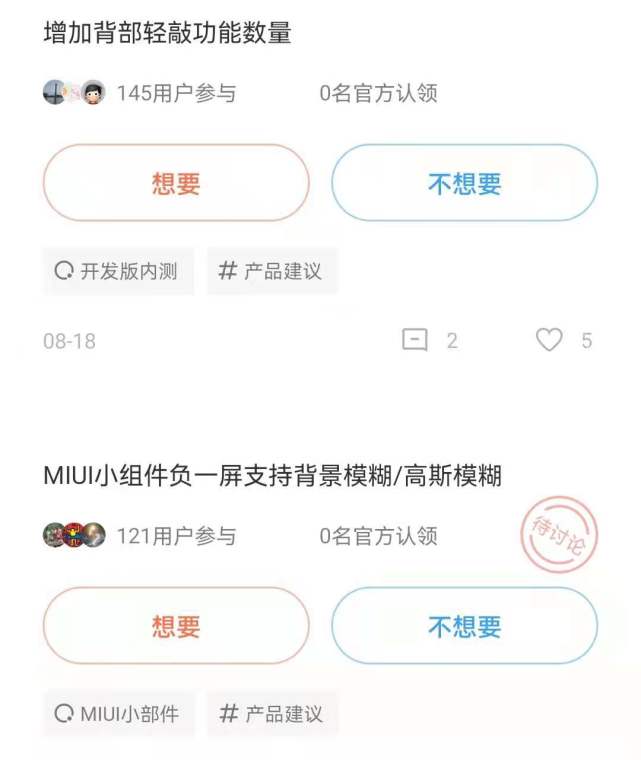Vote 不想要 on 增加背部轻敲功能数量

click(464, 183)
